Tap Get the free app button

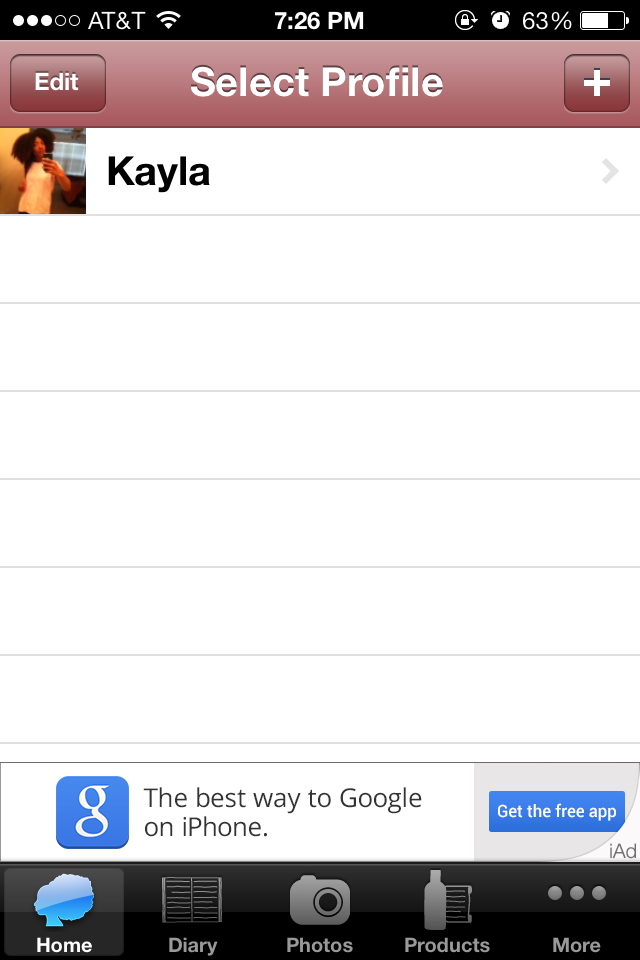[556, 811]
